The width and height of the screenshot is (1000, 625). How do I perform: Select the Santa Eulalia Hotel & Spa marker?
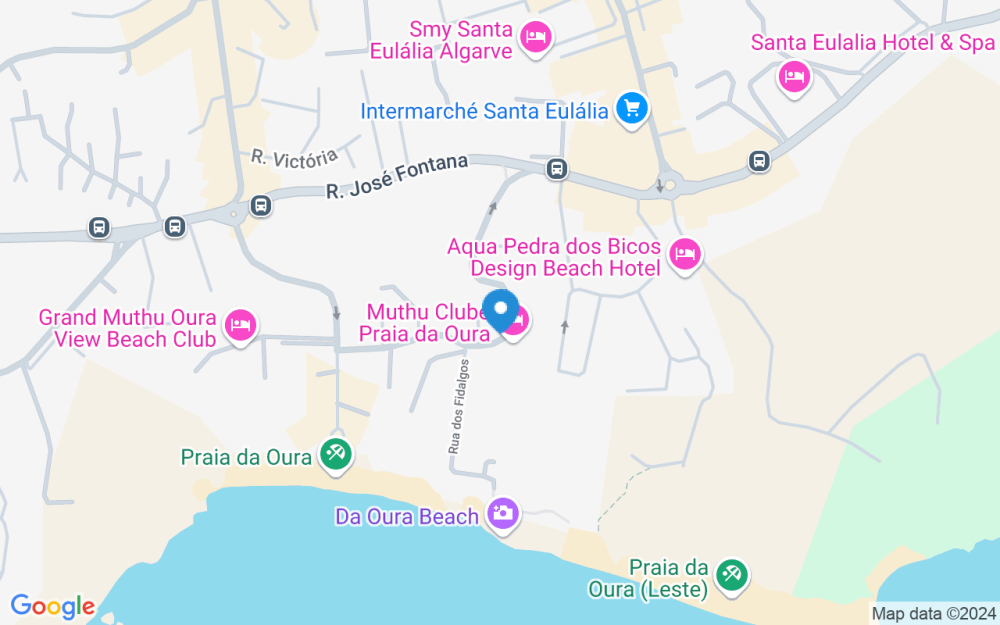(x=794, y=78)
